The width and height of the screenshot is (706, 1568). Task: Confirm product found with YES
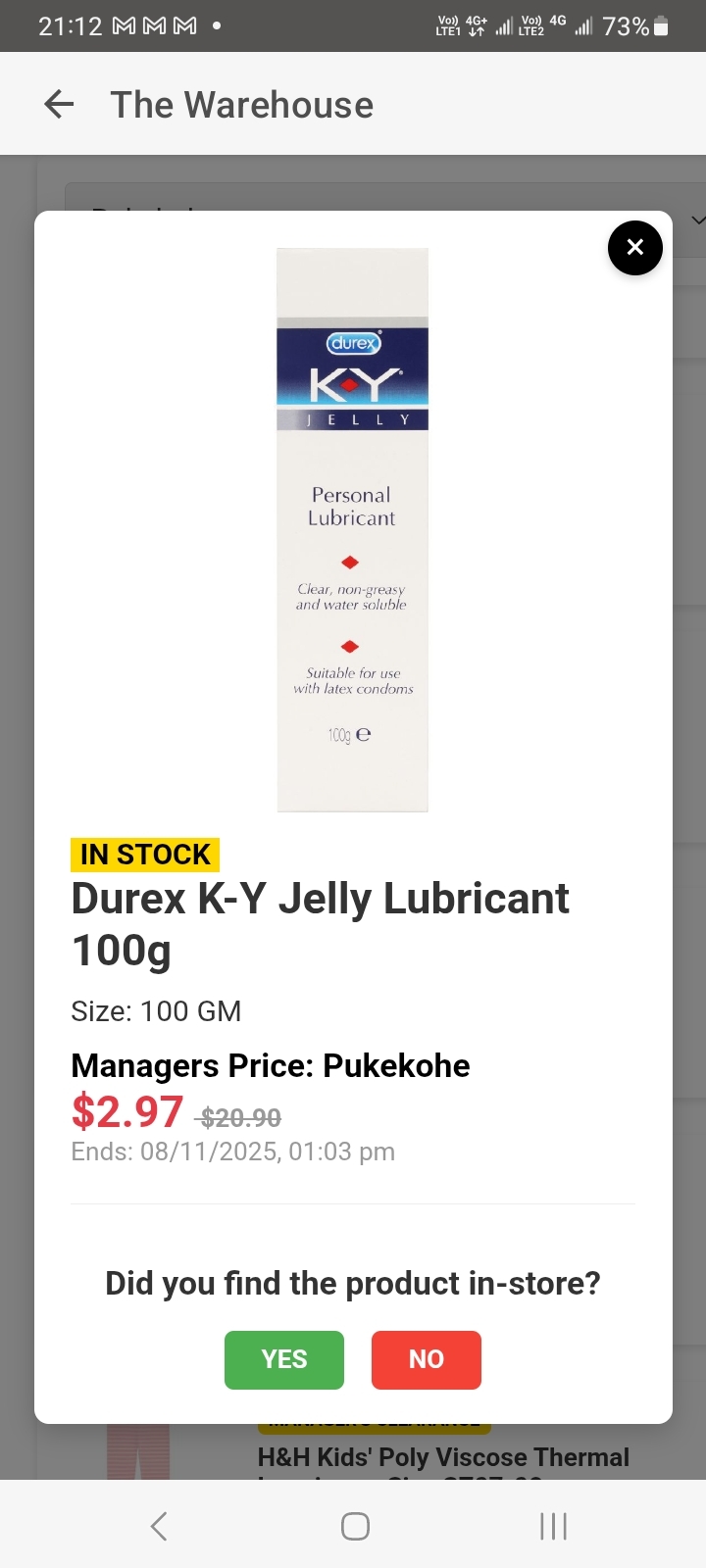coord(284,1359)
